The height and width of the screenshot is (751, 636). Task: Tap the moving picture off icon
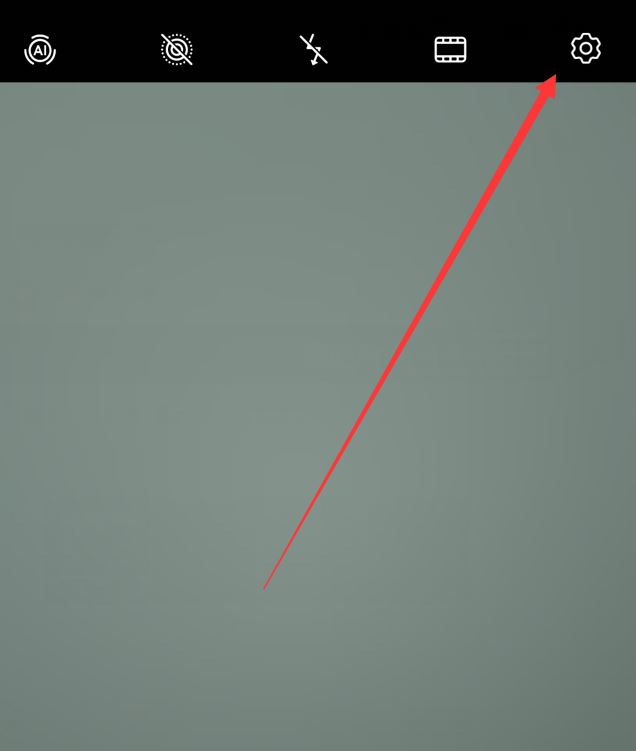177,49
